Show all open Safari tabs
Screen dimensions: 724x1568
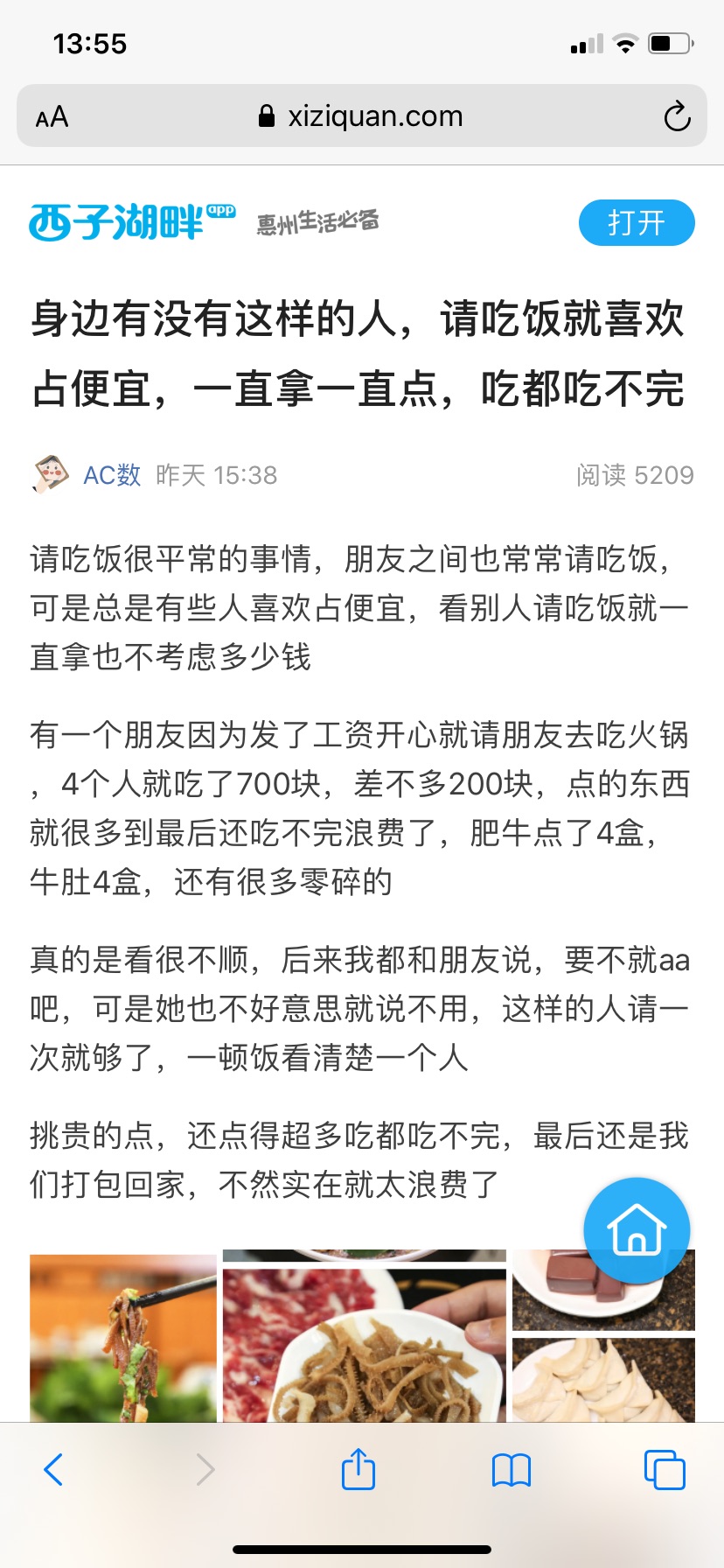pos(665,1469)
